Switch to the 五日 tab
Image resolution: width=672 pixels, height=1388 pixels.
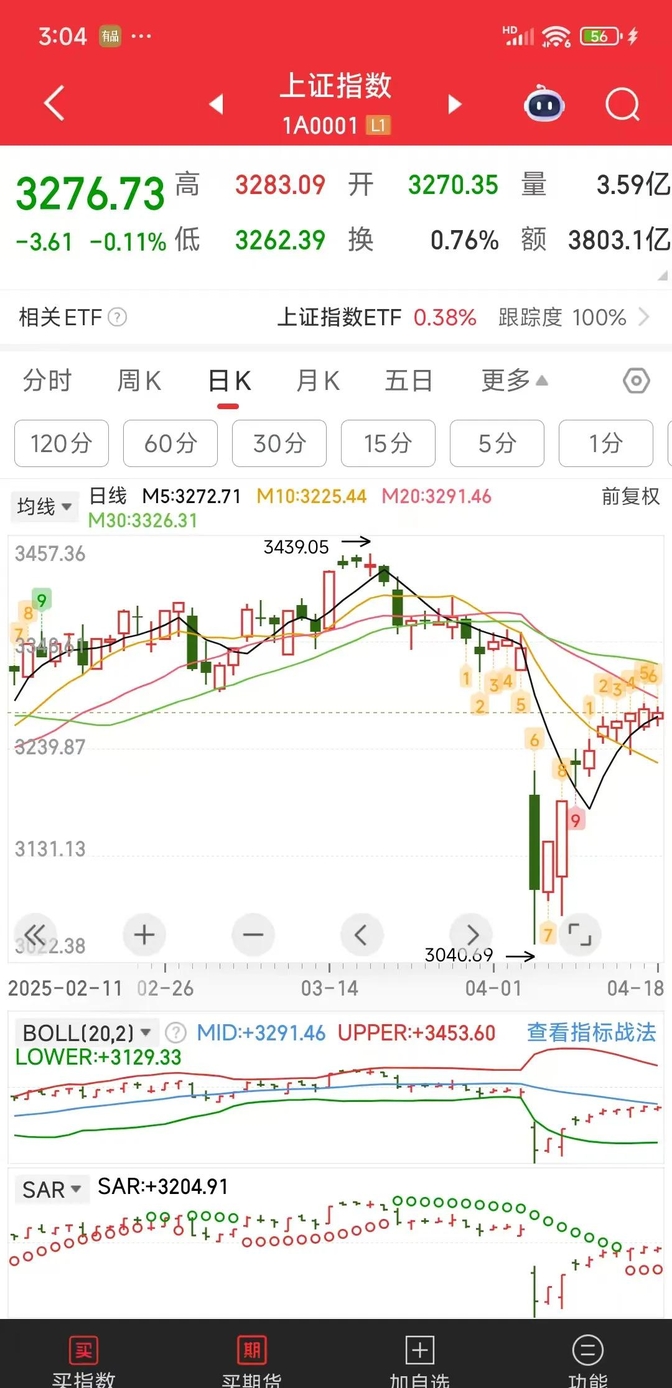408,381
